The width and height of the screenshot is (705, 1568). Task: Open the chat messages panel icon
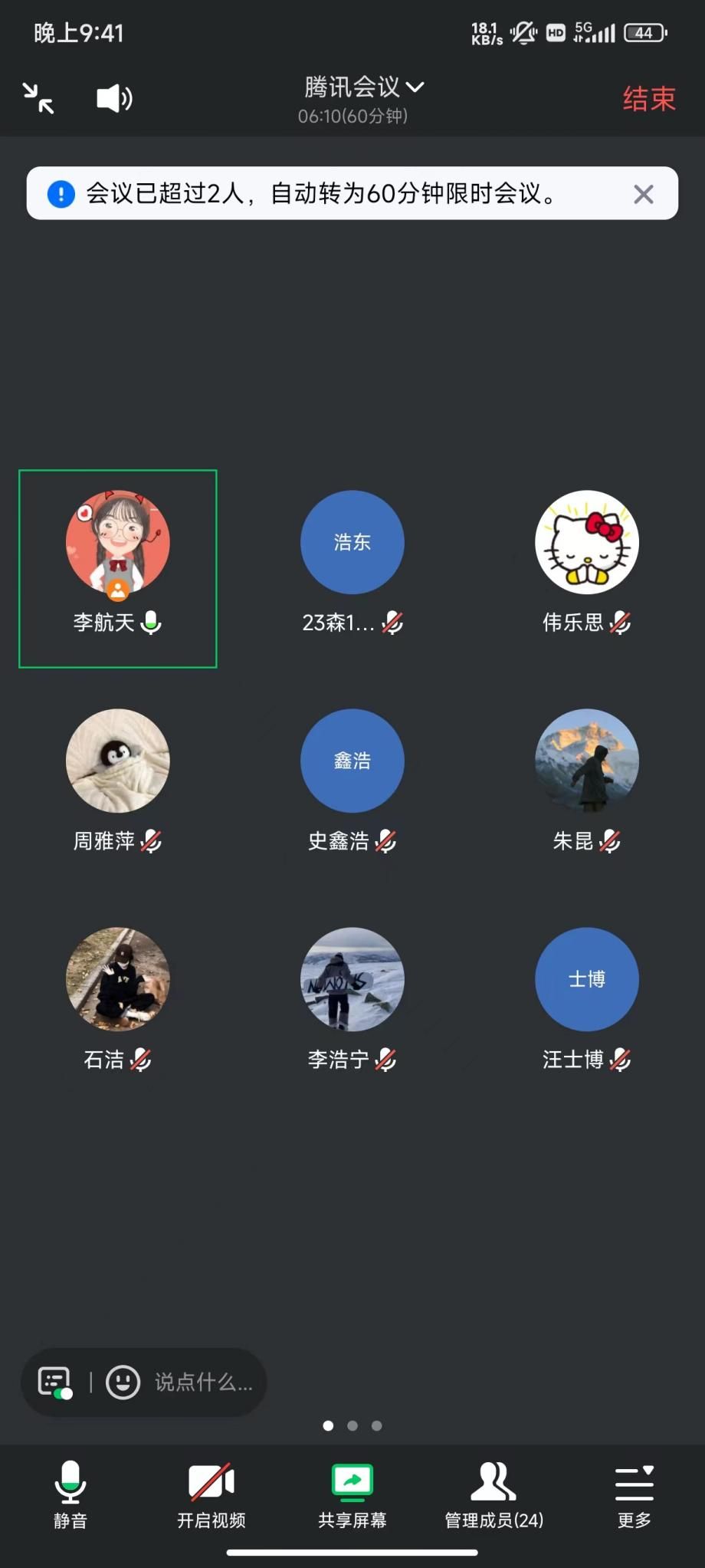point(55,1382)
